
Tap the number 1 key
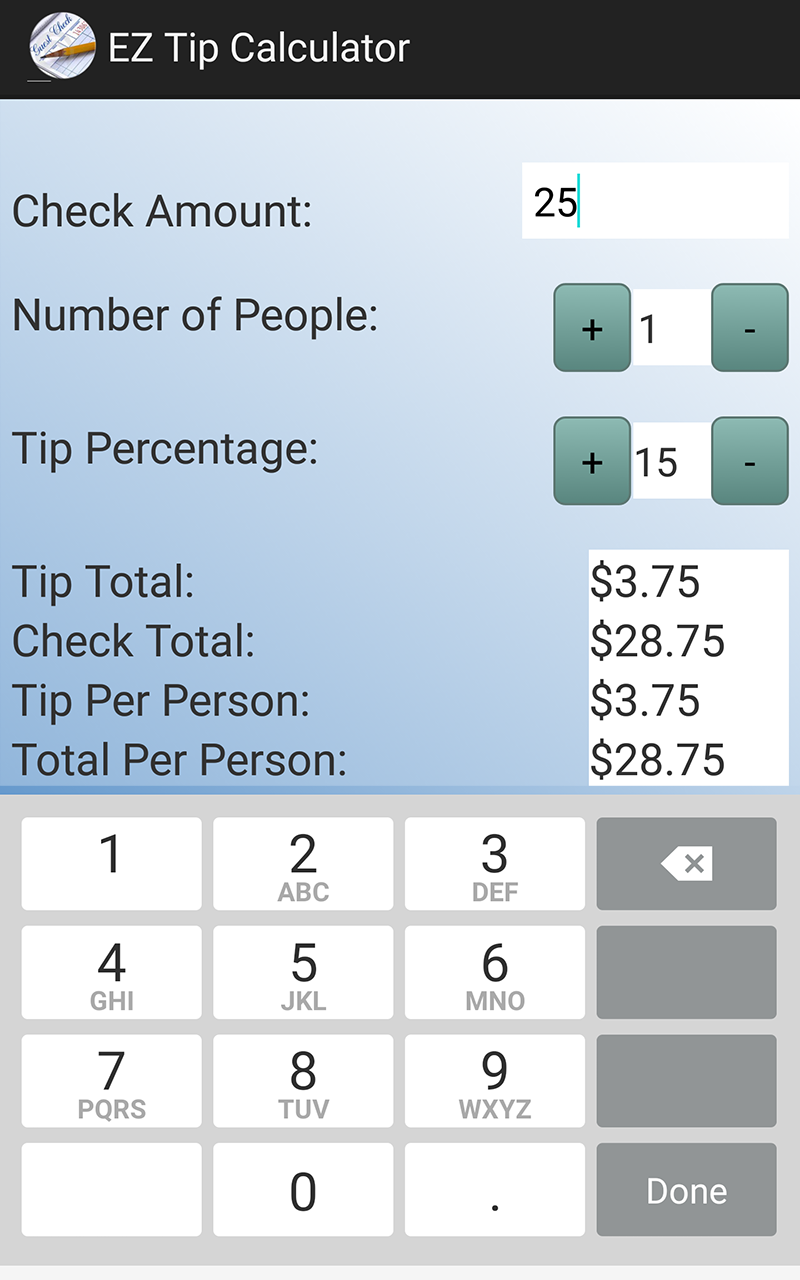110,863
